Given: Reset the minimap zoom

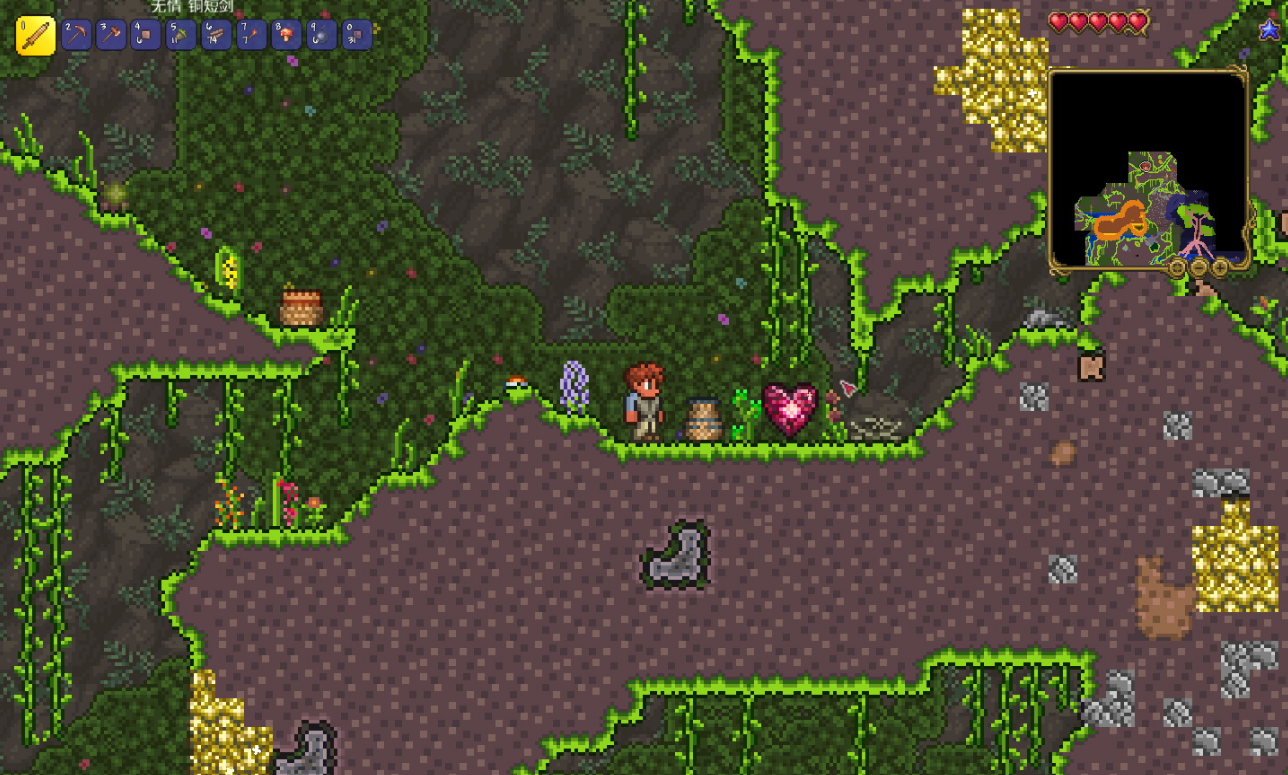Looking at the screenshot, I should (1178, 268).
